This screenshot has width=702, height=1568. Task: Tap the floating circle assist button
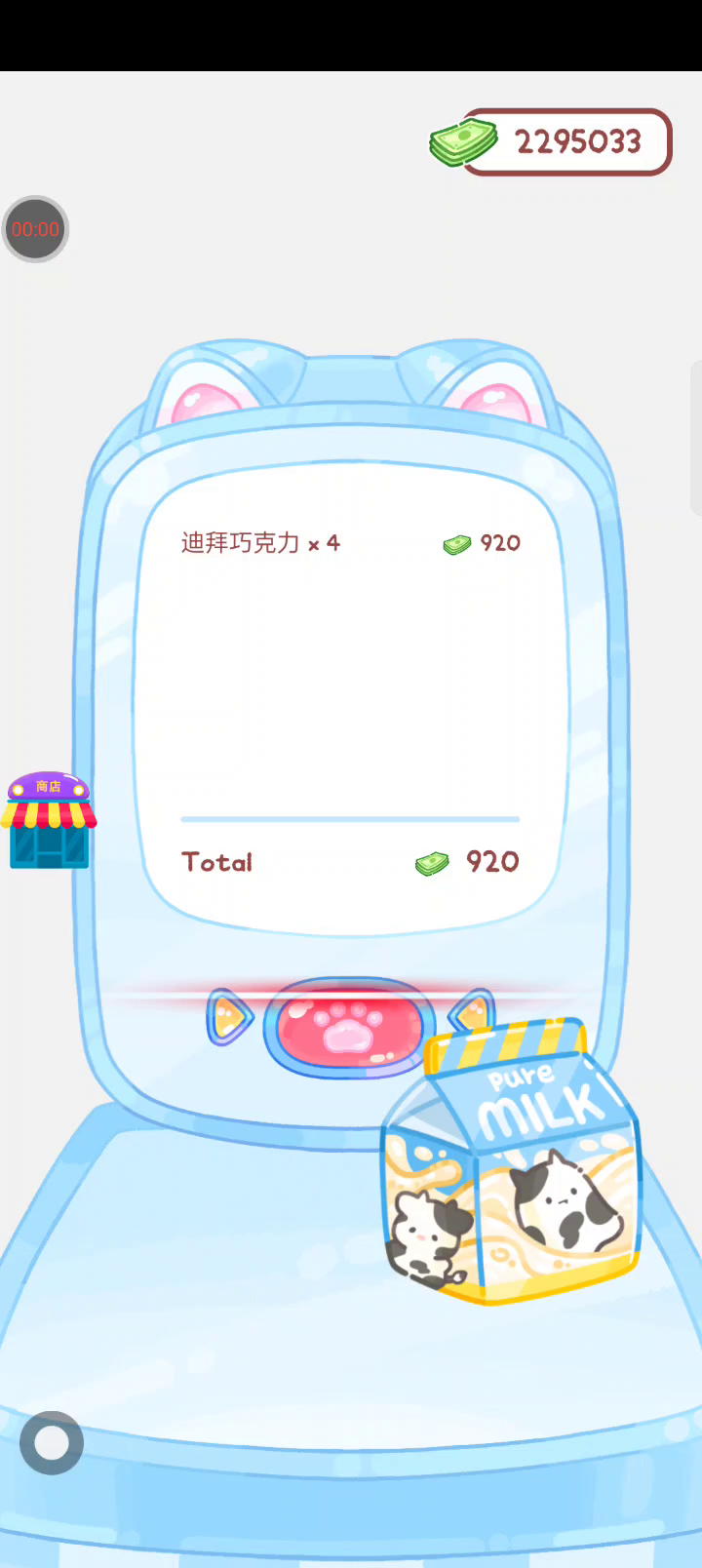[52, 1442]
